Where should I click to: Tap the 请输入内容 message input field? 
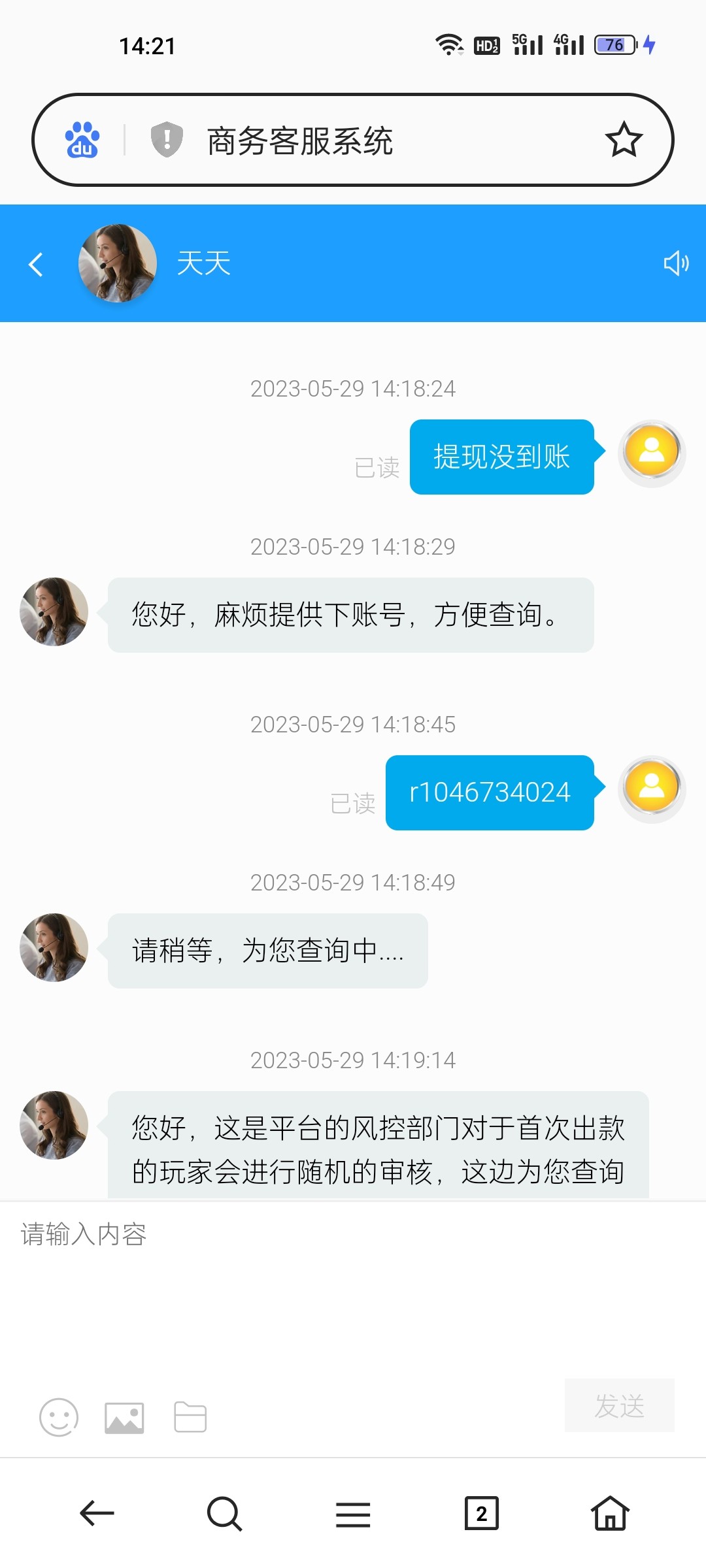[261, 1235]
